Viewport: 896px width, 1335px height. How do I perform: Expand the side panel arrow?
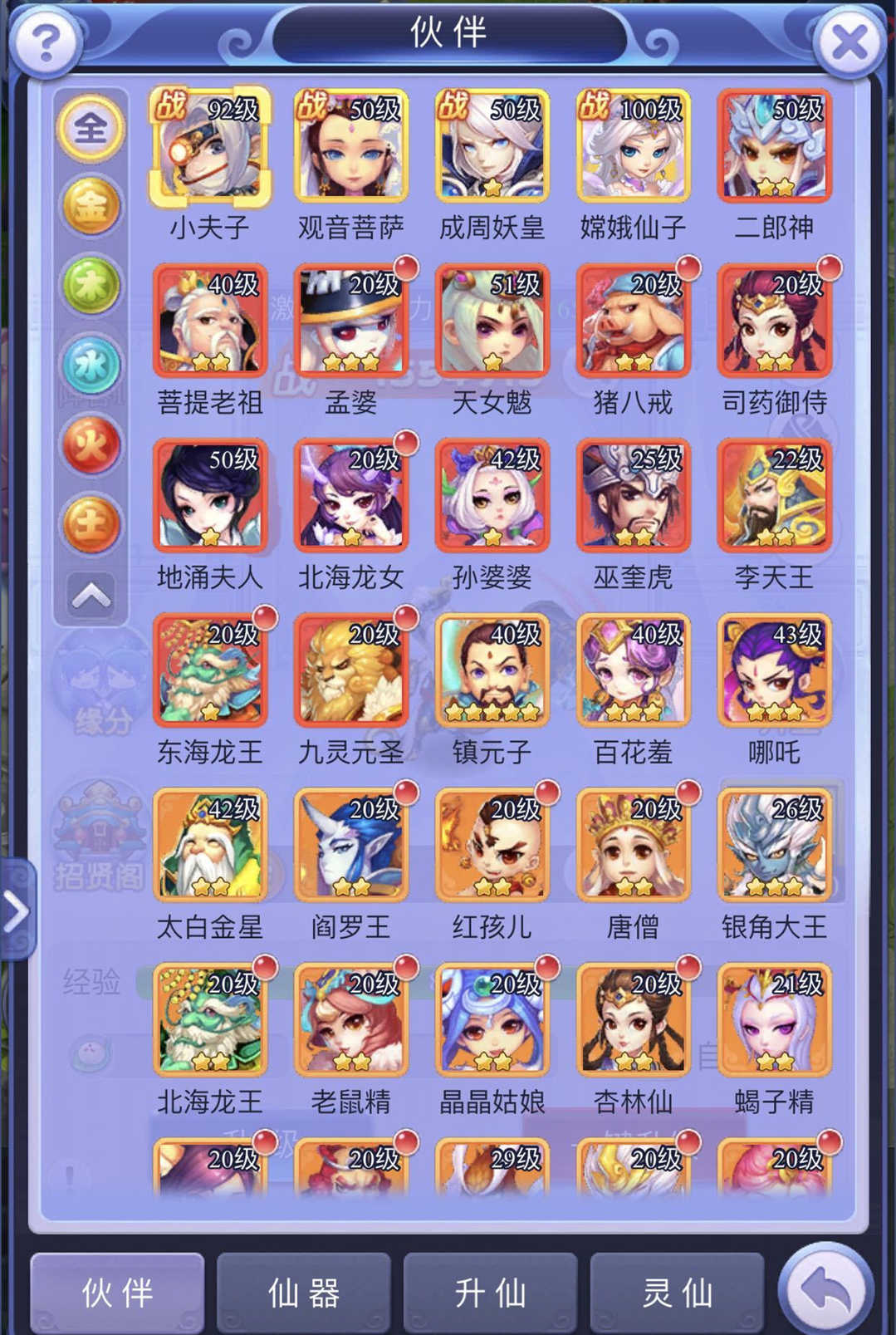coord(17,910)
